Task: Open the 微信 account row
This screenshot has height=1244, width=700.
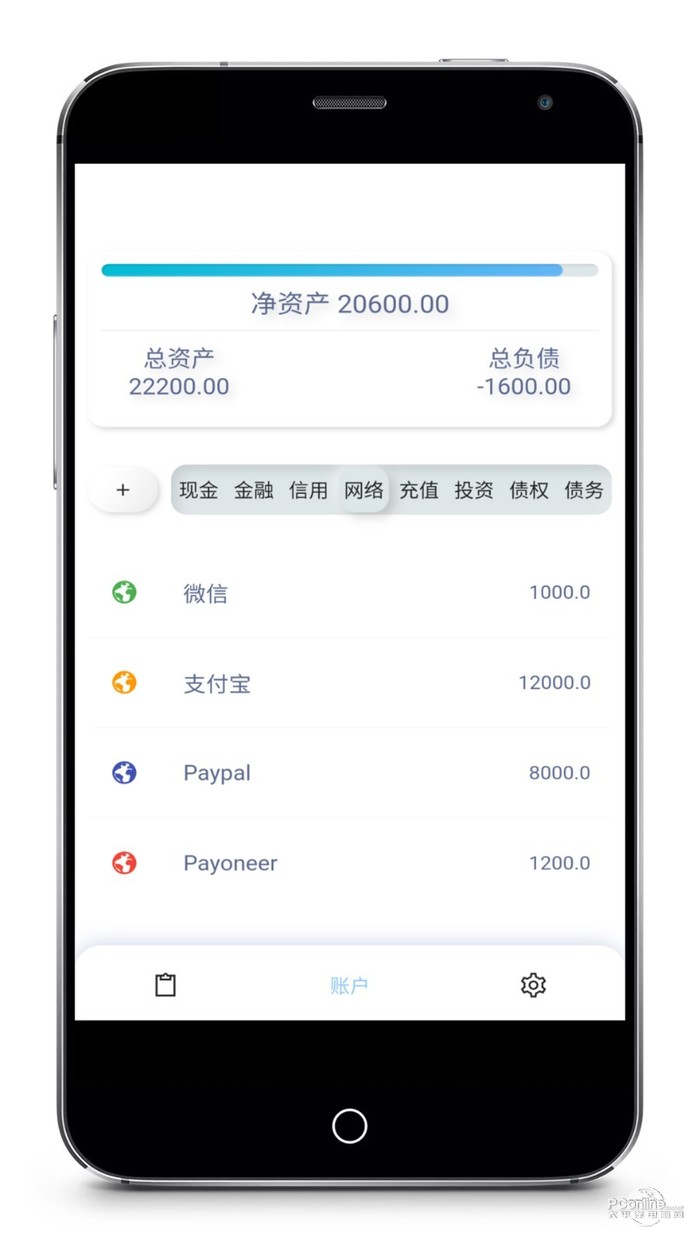Action: click(x=349, y=593)
